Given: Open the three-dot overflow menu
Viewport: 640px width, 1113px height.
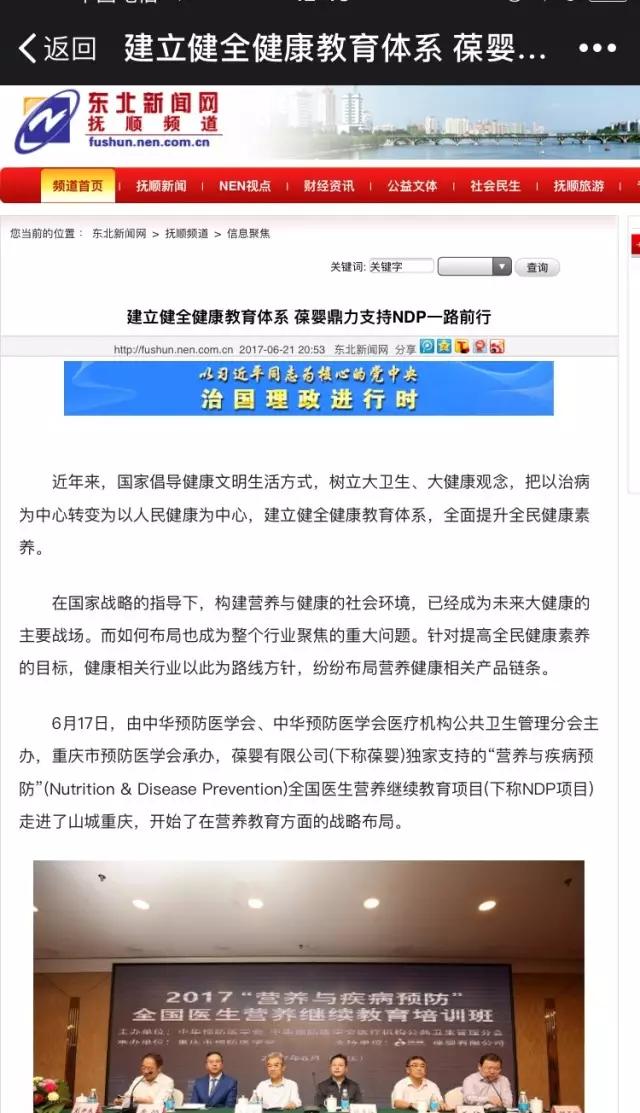Looking at the screenshot, I should (597, 48).
